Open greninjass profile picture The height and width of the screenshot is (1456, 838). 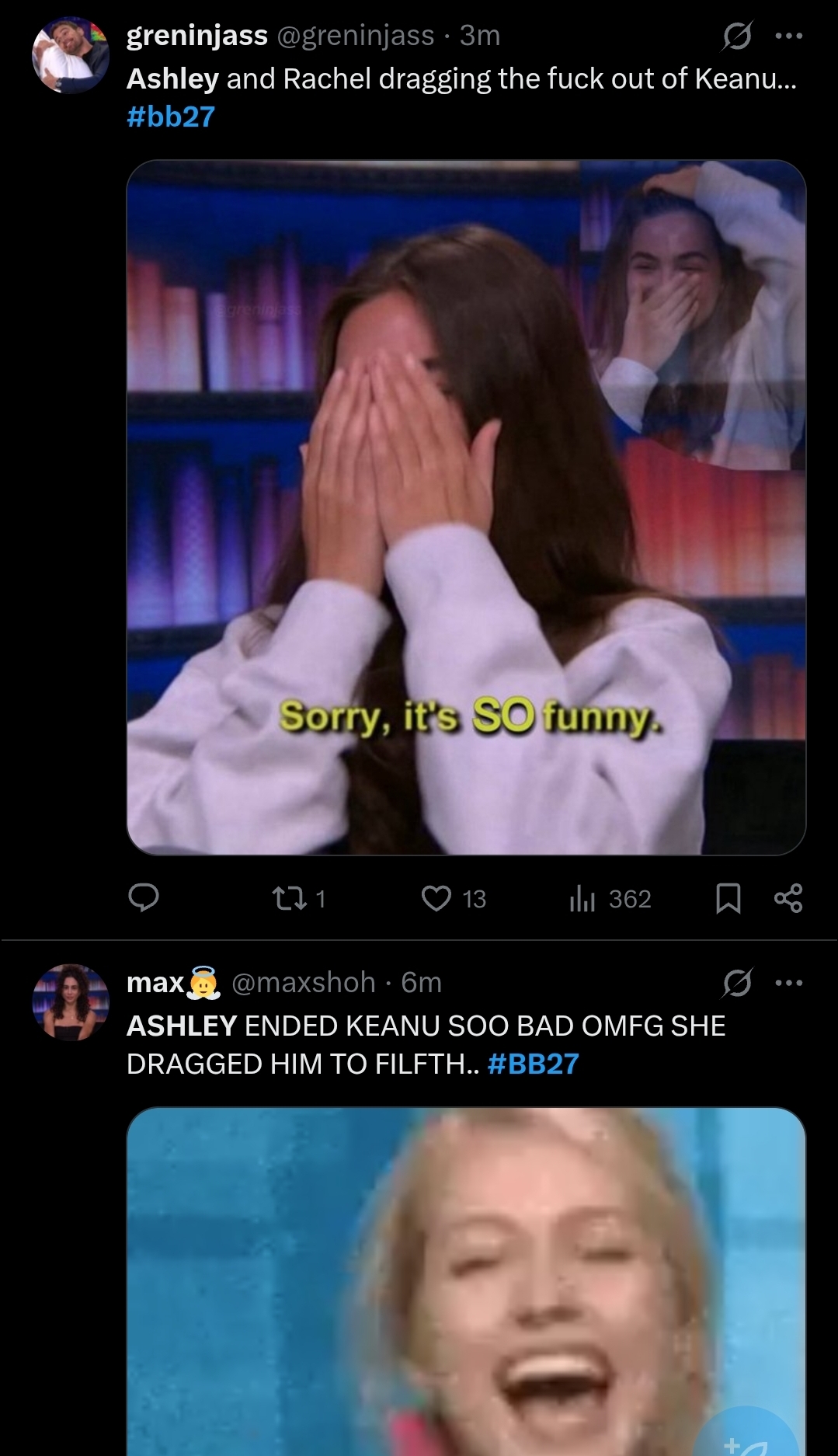(70, 55)
